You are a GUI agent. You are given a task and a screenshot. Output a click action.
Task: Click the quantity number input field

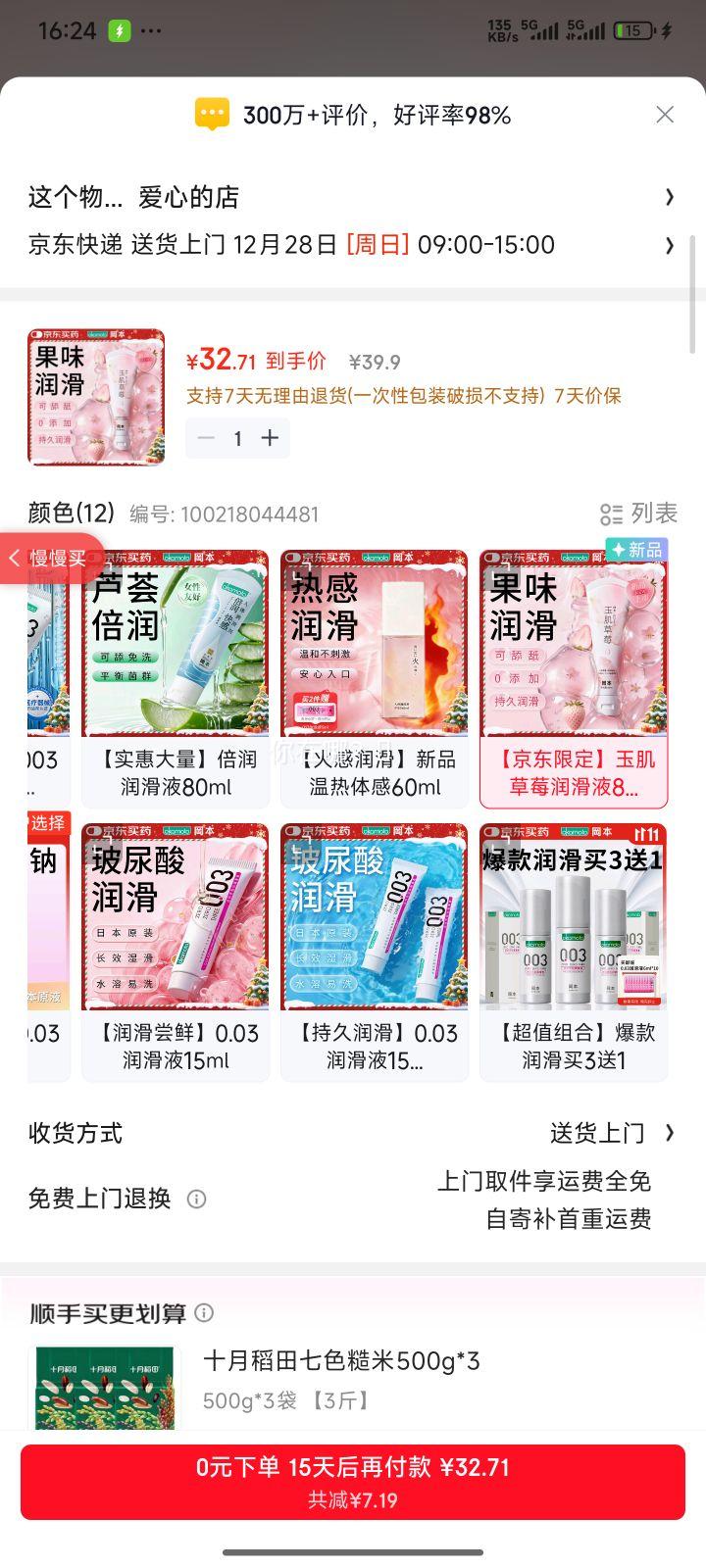[237, 438]
